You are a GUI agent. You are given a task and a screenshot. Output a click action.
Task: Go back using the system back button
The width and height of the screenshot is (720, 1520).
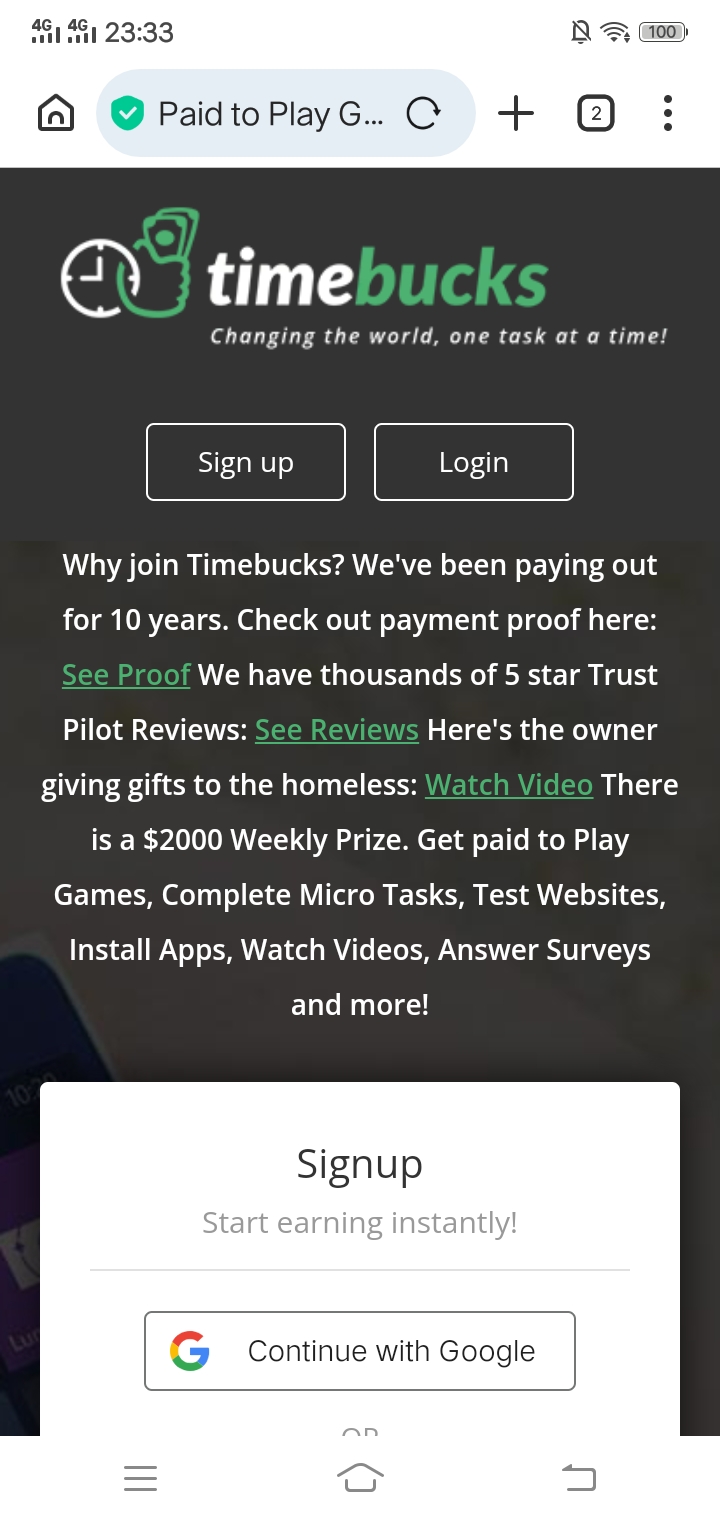pyautogui.click(x=578, y=1477)
